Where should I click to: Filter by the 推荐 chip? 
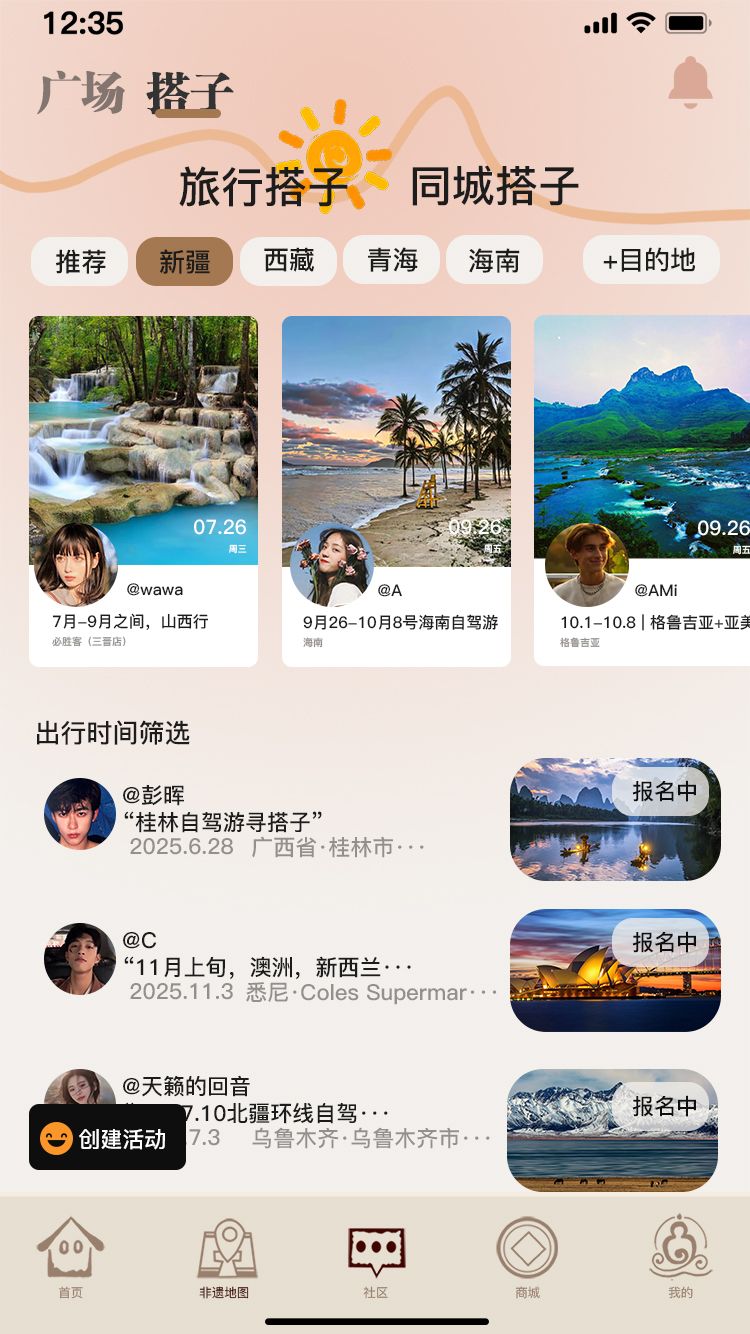[x=80, y=262]
